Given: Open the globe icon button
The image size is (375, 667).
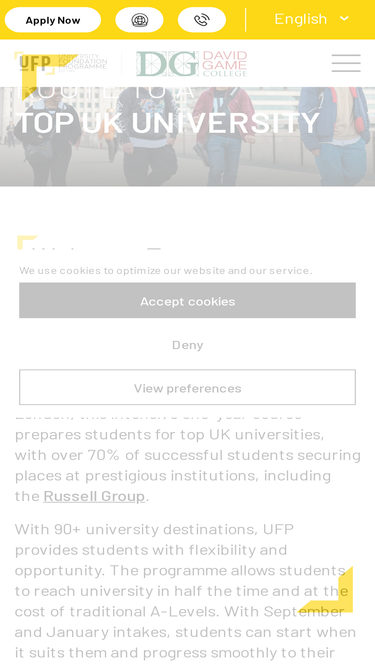Looking at the screenshot, I should [139, 20].
